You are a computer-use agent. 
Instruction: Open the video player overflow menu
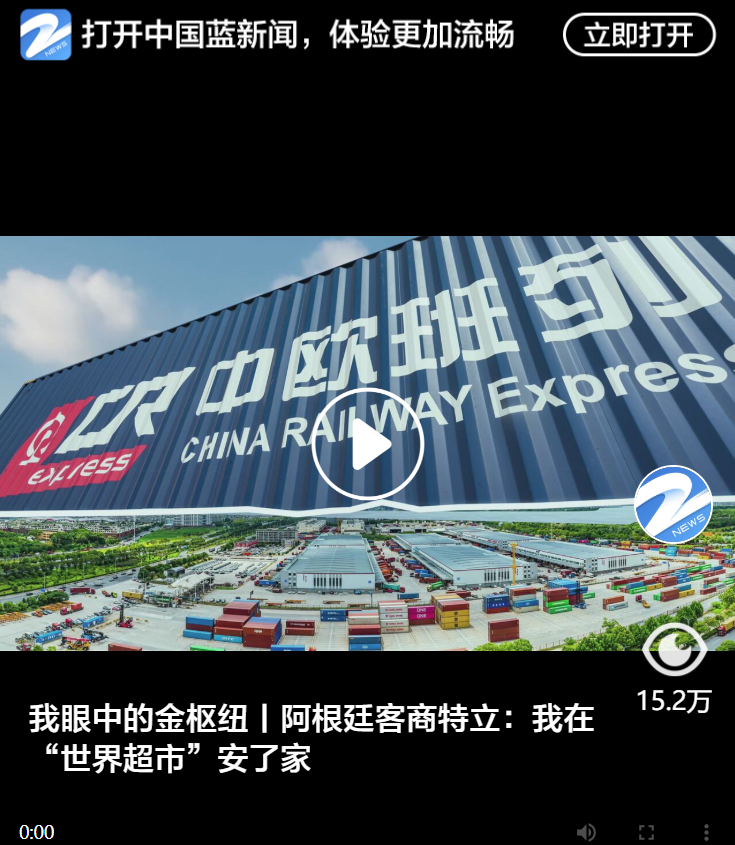(x=706, y=831)
